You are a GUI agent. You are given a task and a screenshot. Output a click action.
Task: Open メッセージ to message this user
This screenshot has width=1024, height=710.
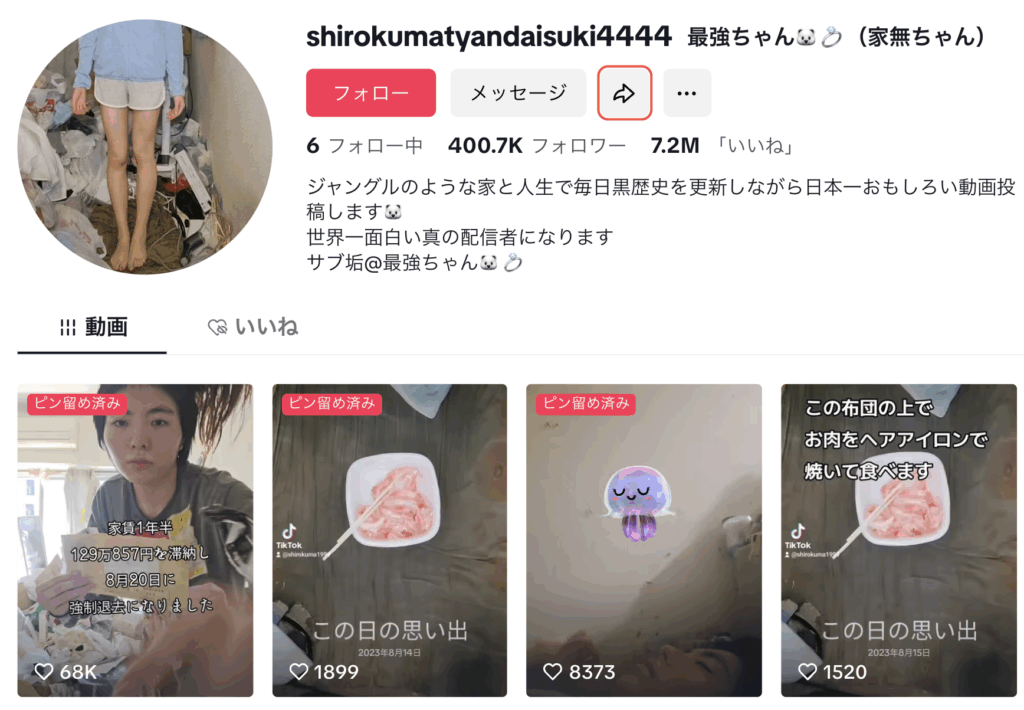518,93
